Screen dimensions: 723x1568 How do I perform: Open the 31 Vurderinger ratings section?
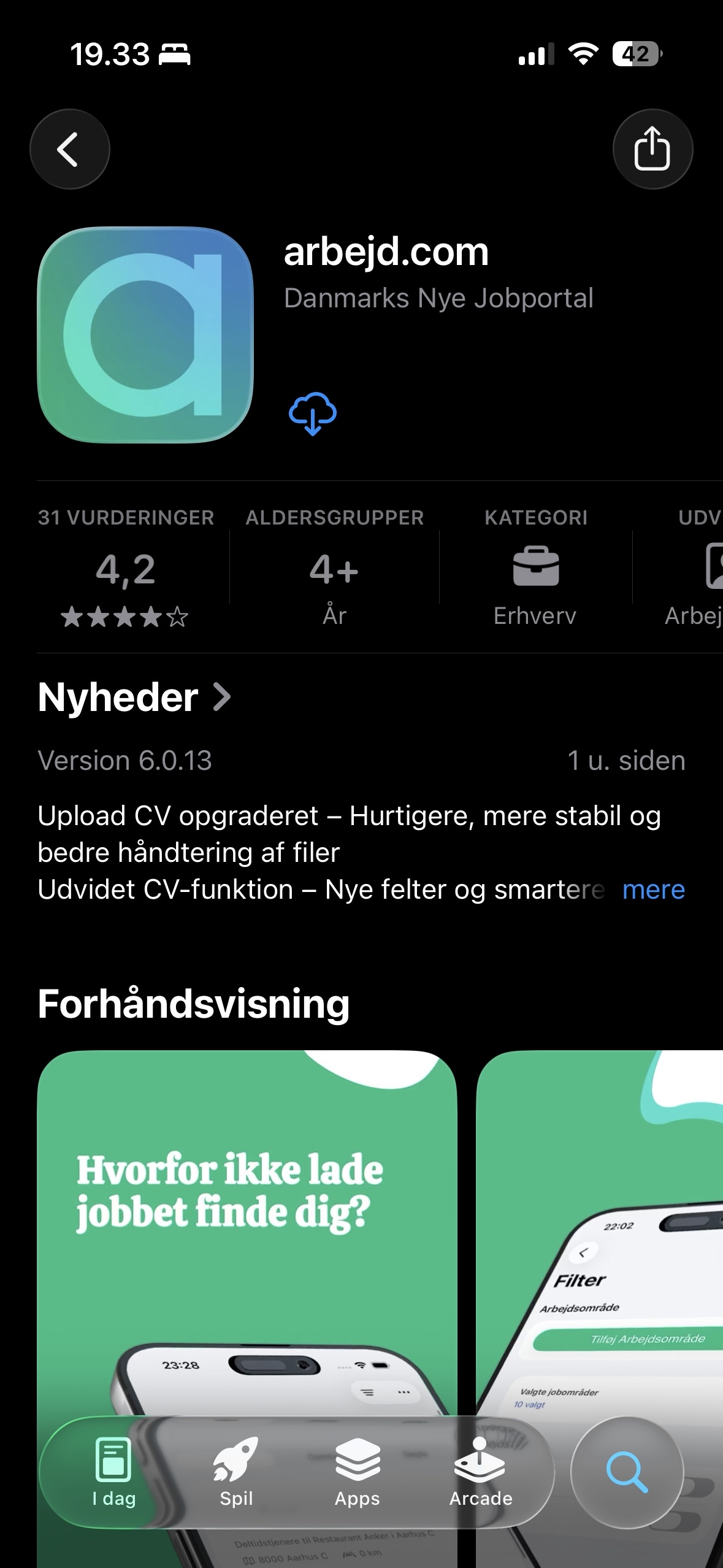pyautogui.click(x=126, y=567)
